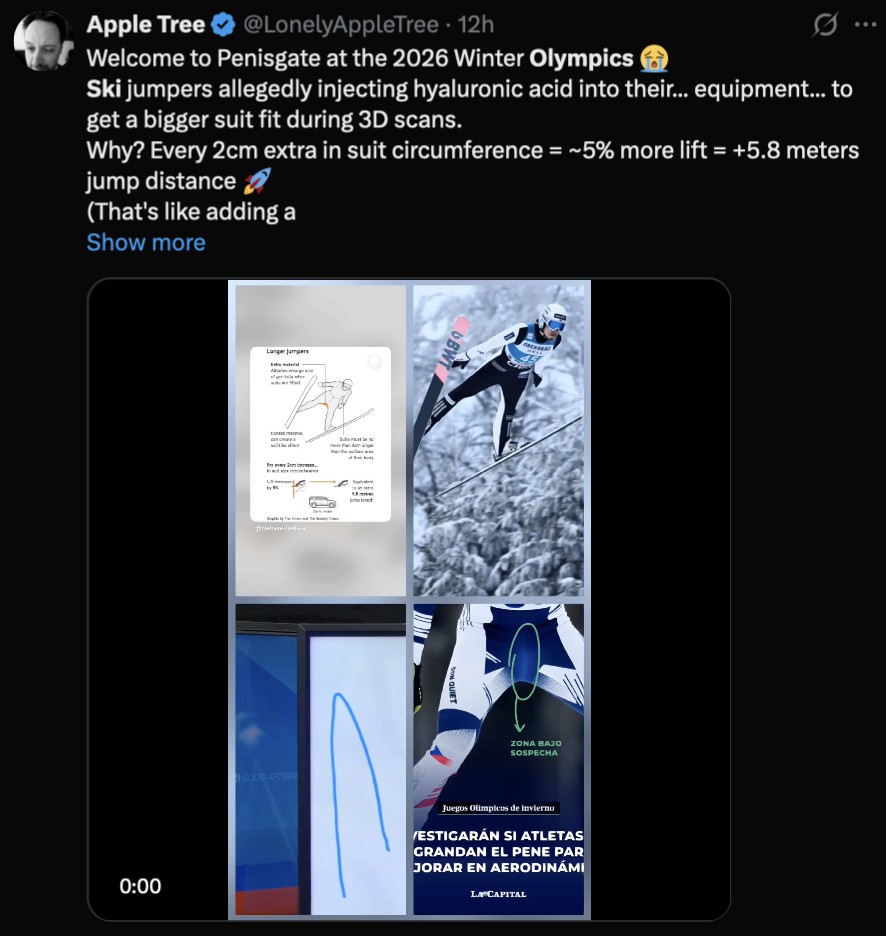
Task: Open the @LonelyAppleTree profile handle
Action: (x=343, y=24)
